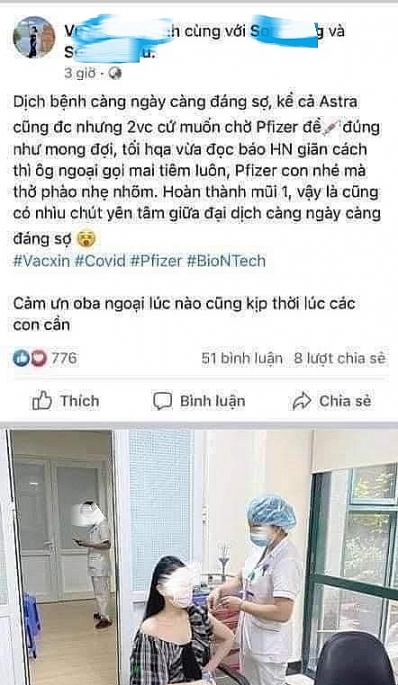
Task: View the 8 lượt chia sẻ shares
Action: (340, 359)
